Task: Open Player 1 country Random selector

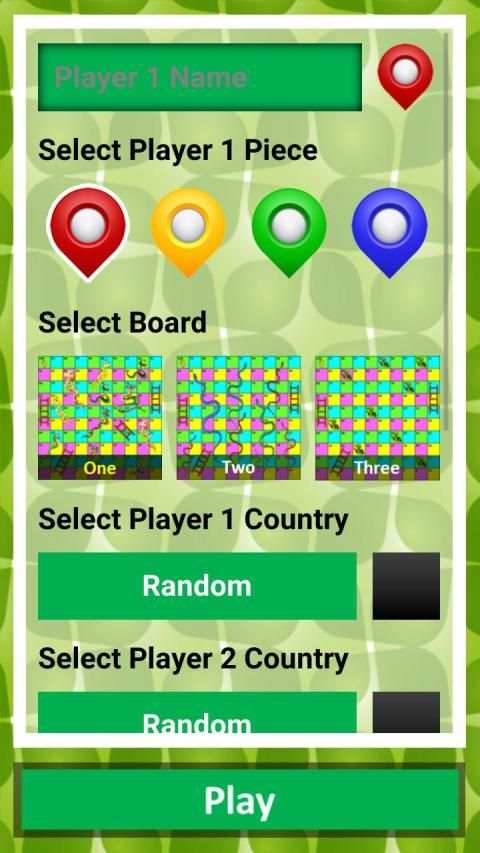Action: pyautogui.click(x=197, y=586)
